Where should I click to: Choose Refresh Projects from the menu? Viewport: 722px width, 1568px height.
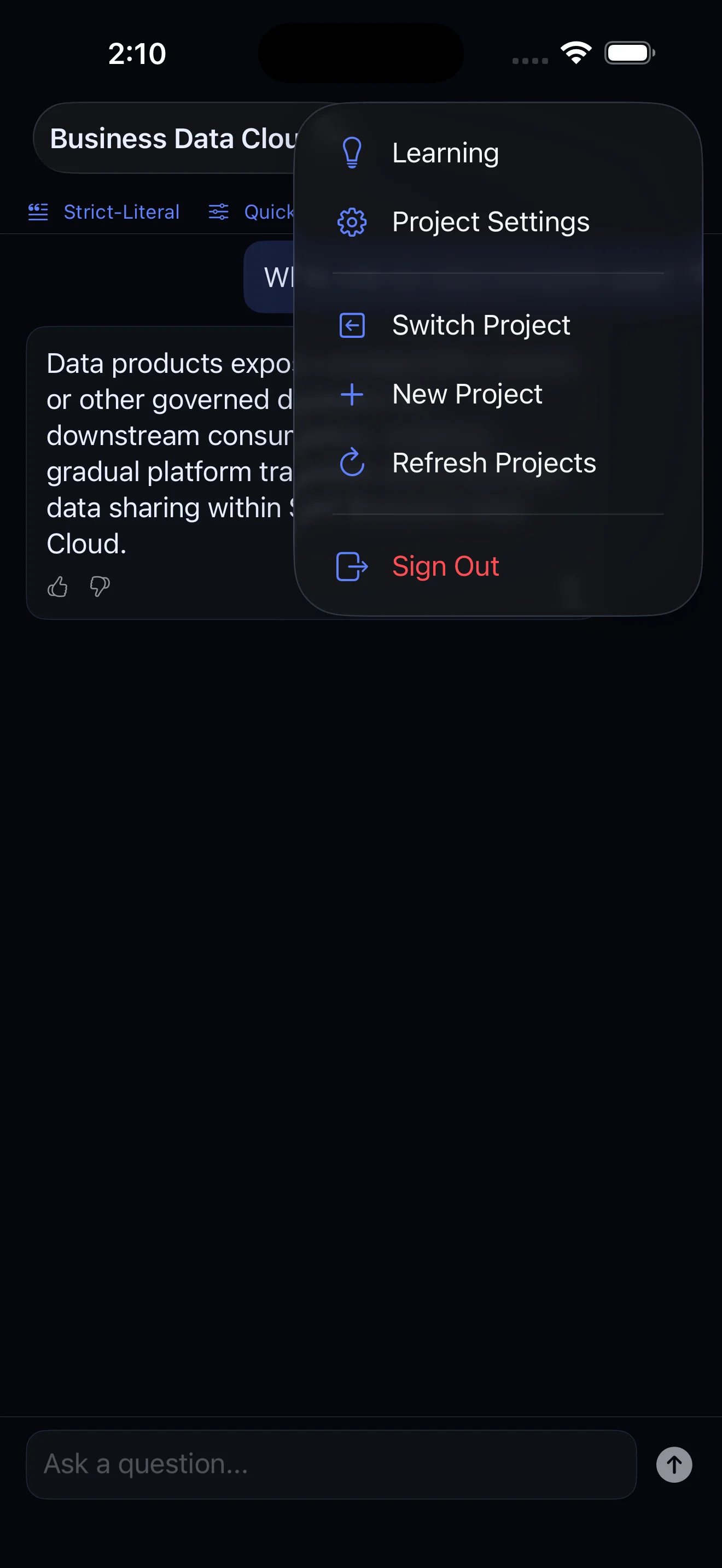494,463
